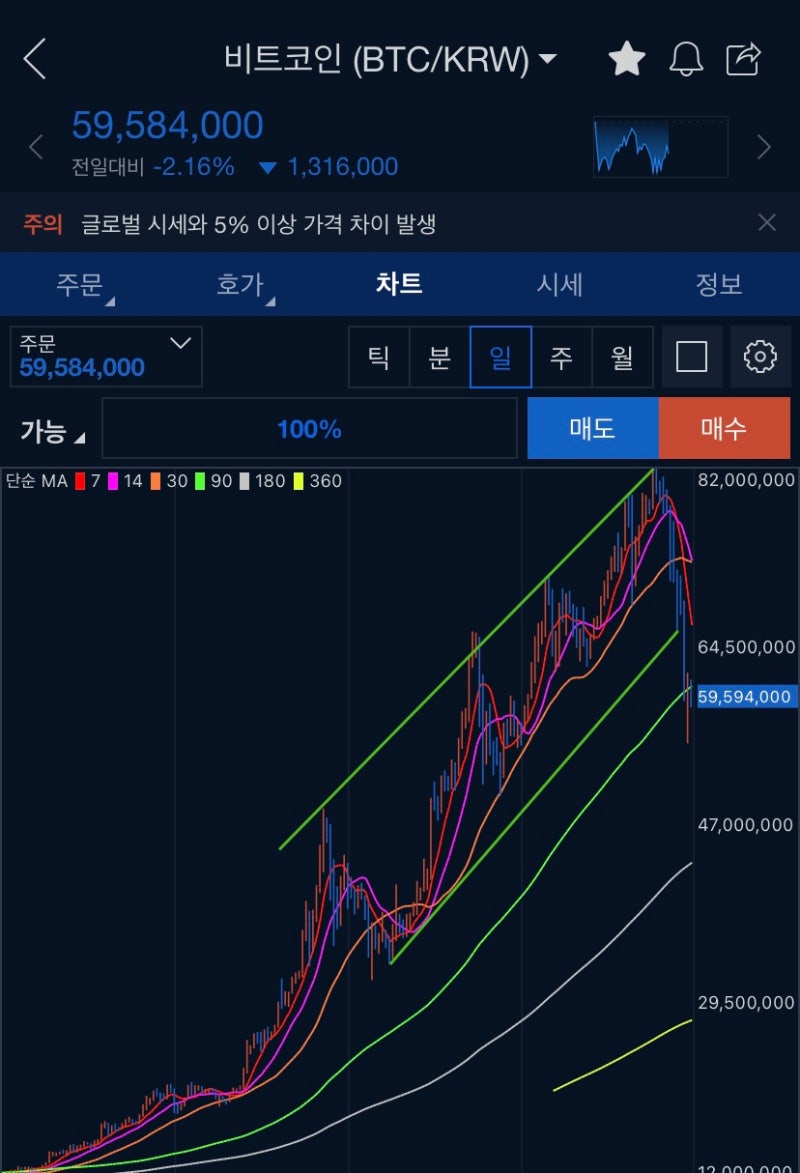Tap the star to favorite BTC/KRW
Image resolution: width=800 pixels, height=1173 pixels.
point(627,58)
